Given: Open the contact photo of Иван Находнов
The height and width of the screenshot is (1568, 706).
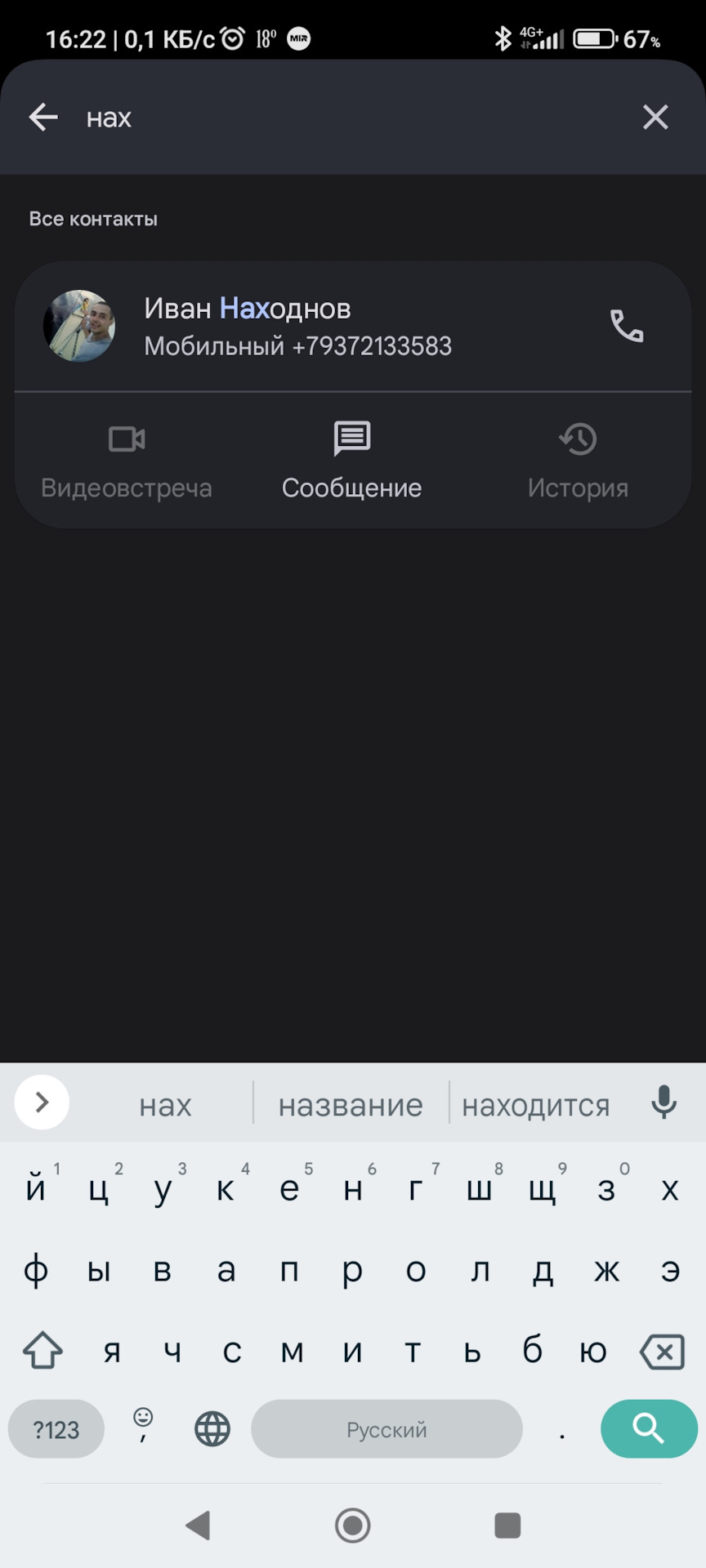Looking at the screenshot, I should [x=79, y=326].
